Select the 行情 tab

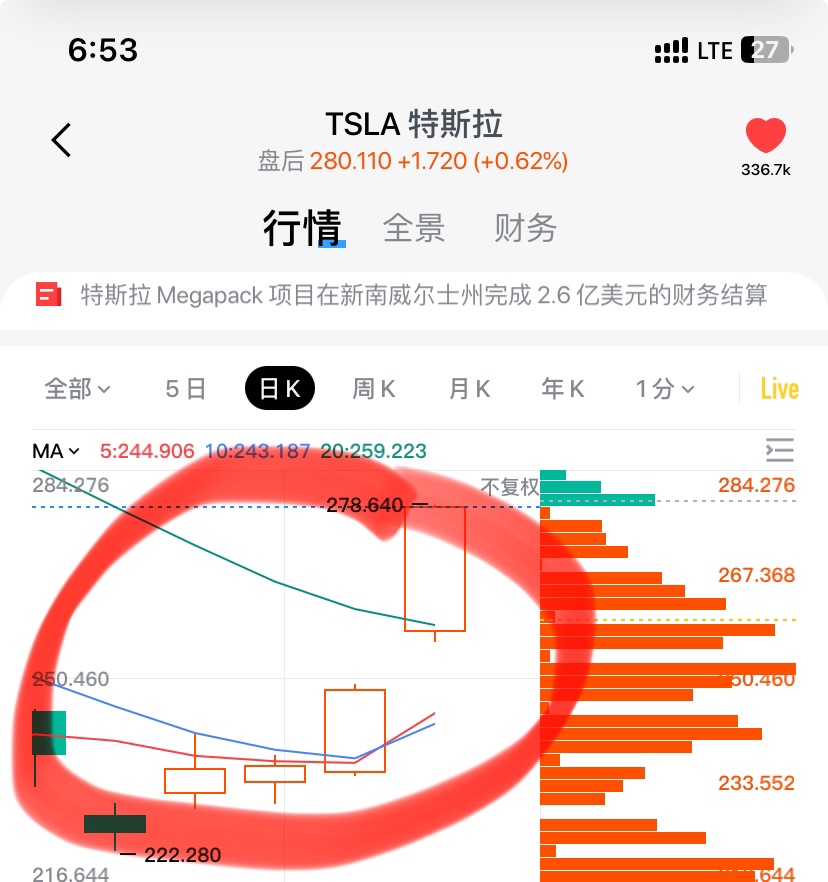click(302, 228)
